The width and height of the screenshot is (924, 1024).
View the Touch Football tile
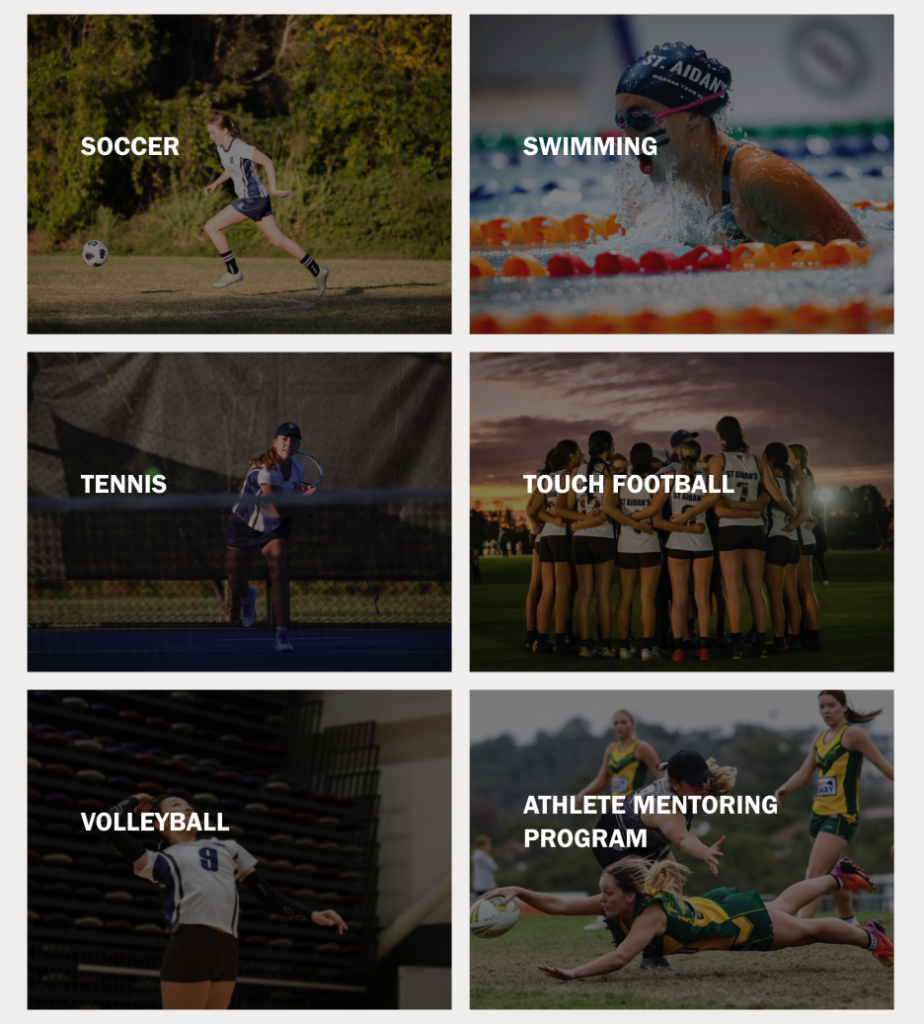681,511
